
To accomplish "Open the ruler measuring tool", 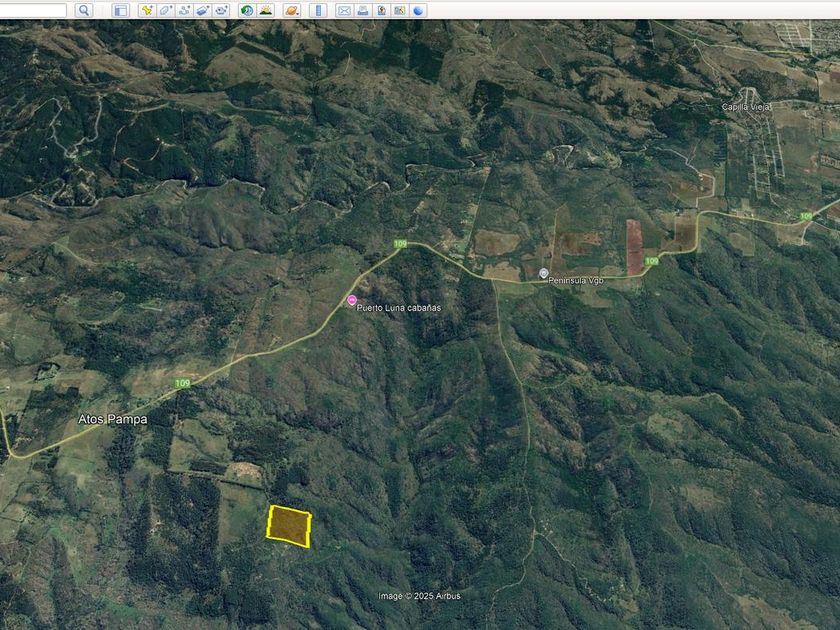I will (x=318, y=10).
